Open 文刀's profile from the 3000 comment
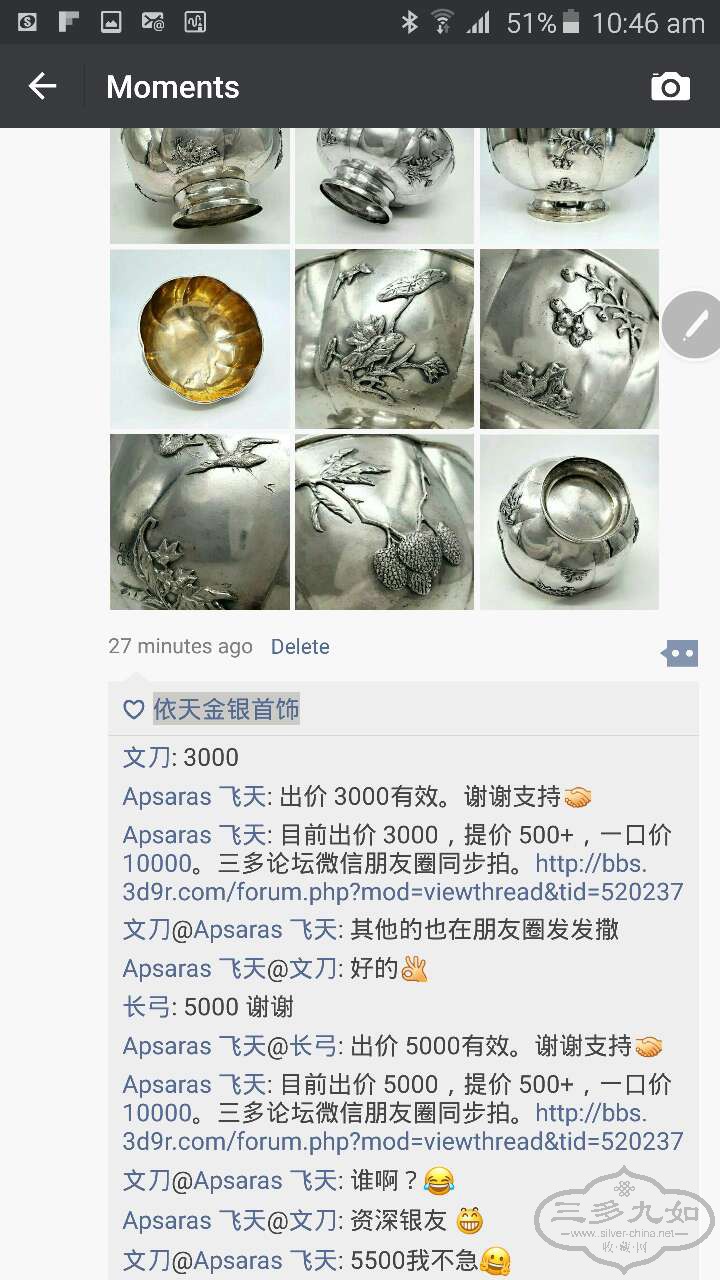720x1280 pixels. [146, 757]
